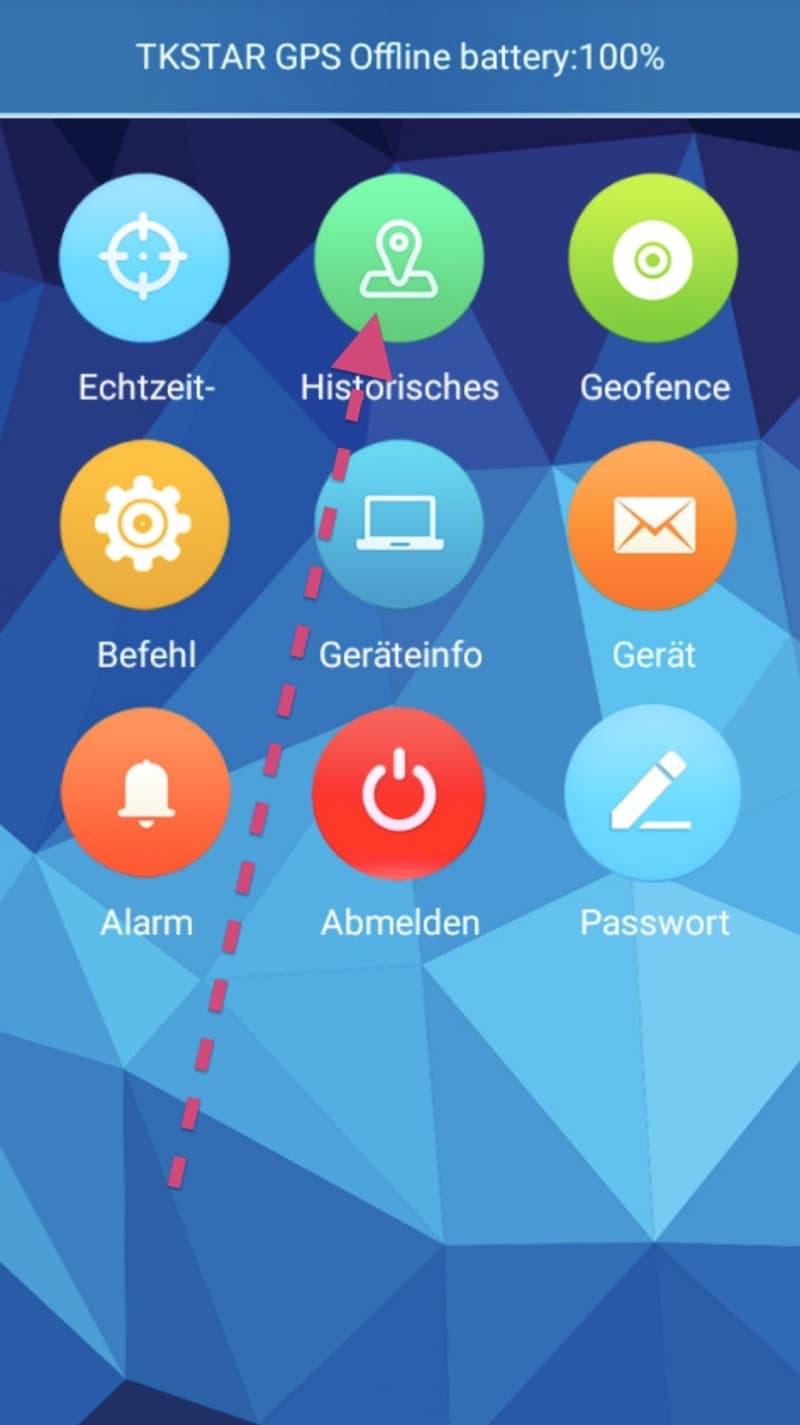The image size is (800, 1425).
Task: Open the Gerät messages envelope
Action: [653, 525]
